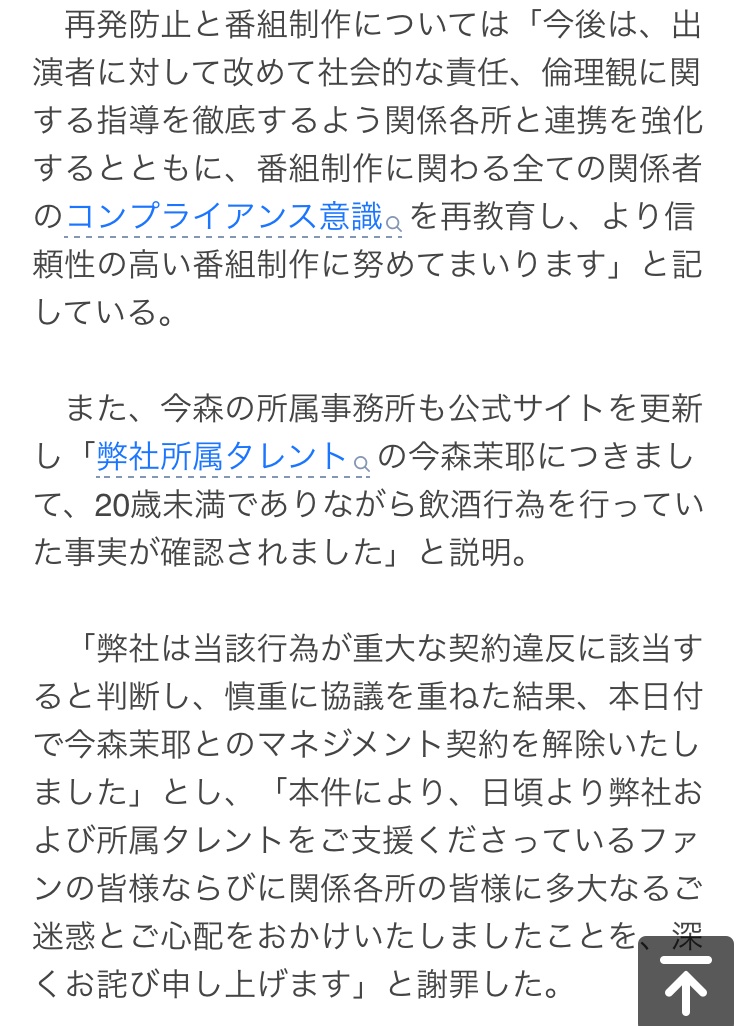
Task: Open the コンプライアンス意識 keyword link
Action: click(x=225, y=216)
